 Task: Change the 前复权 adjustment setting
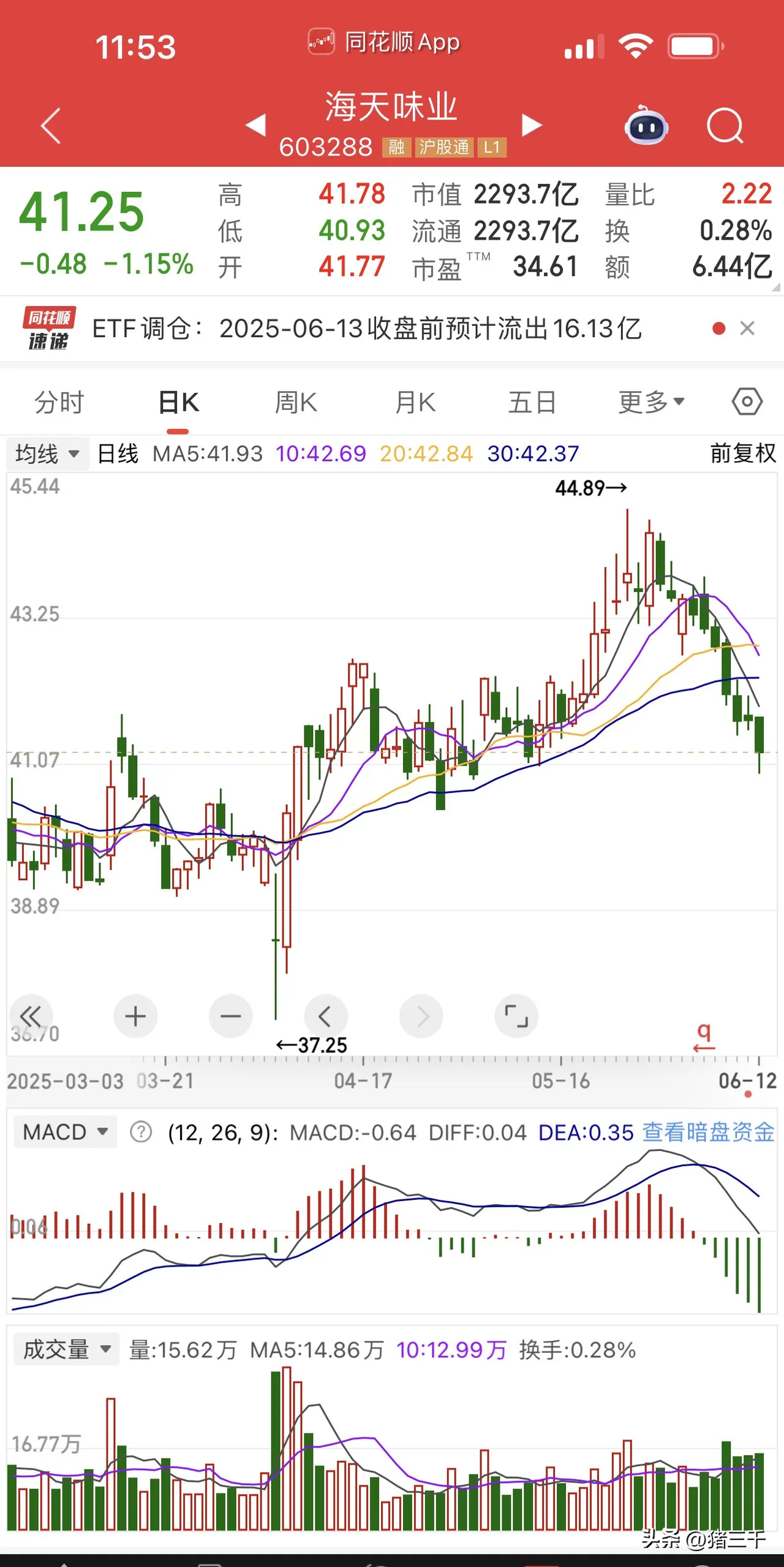tap(743, 453)
